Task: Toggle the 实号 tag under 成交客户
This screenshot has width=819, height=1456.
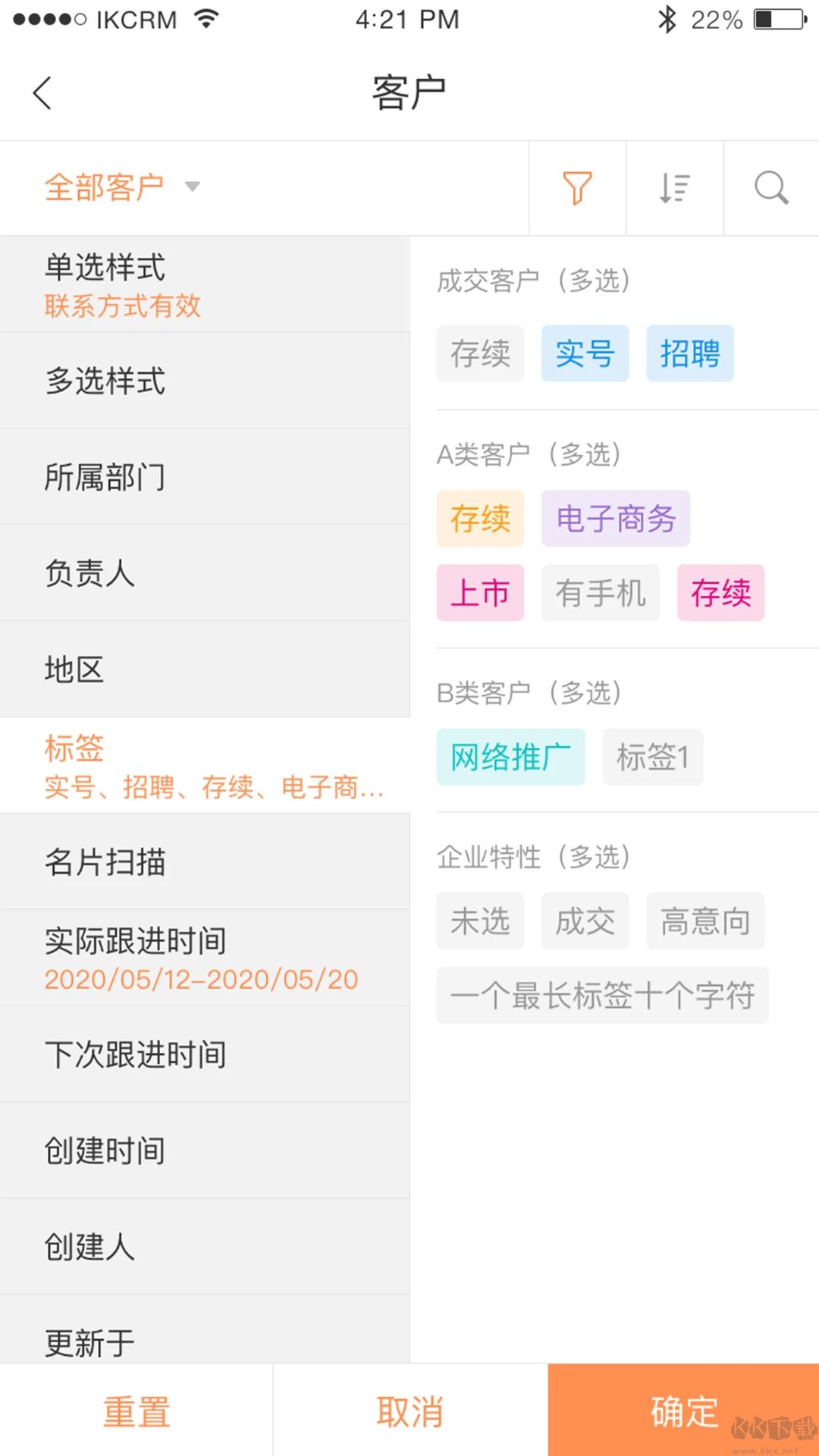Action: coord(585,353)
